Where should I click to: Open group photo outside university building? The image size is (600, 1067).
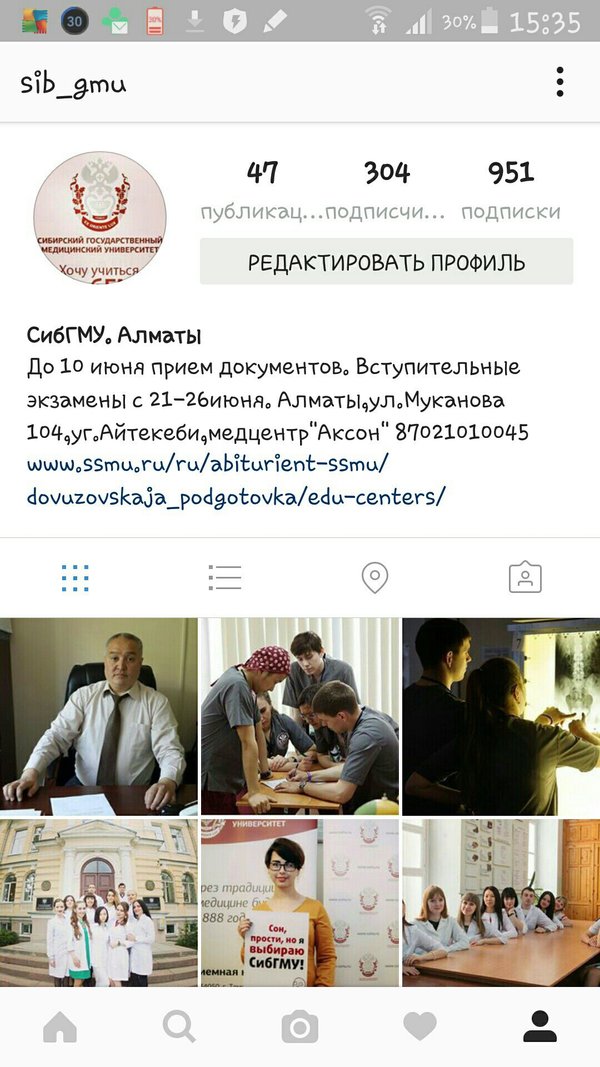(99, 902)
